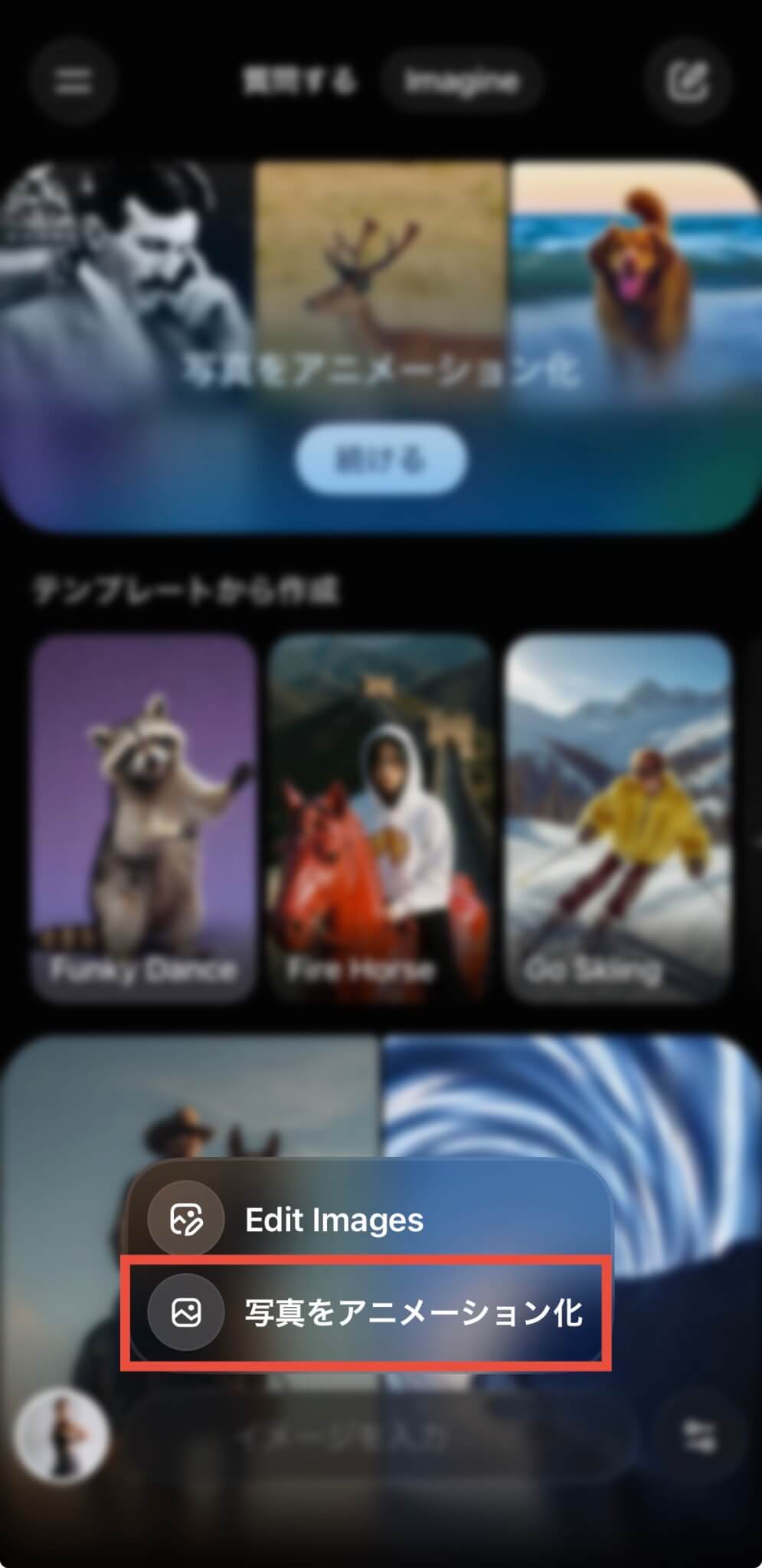Open the Go Skiing template
Image resolution: width=762 pixels, height=1568 pixels.
[618, 817]
